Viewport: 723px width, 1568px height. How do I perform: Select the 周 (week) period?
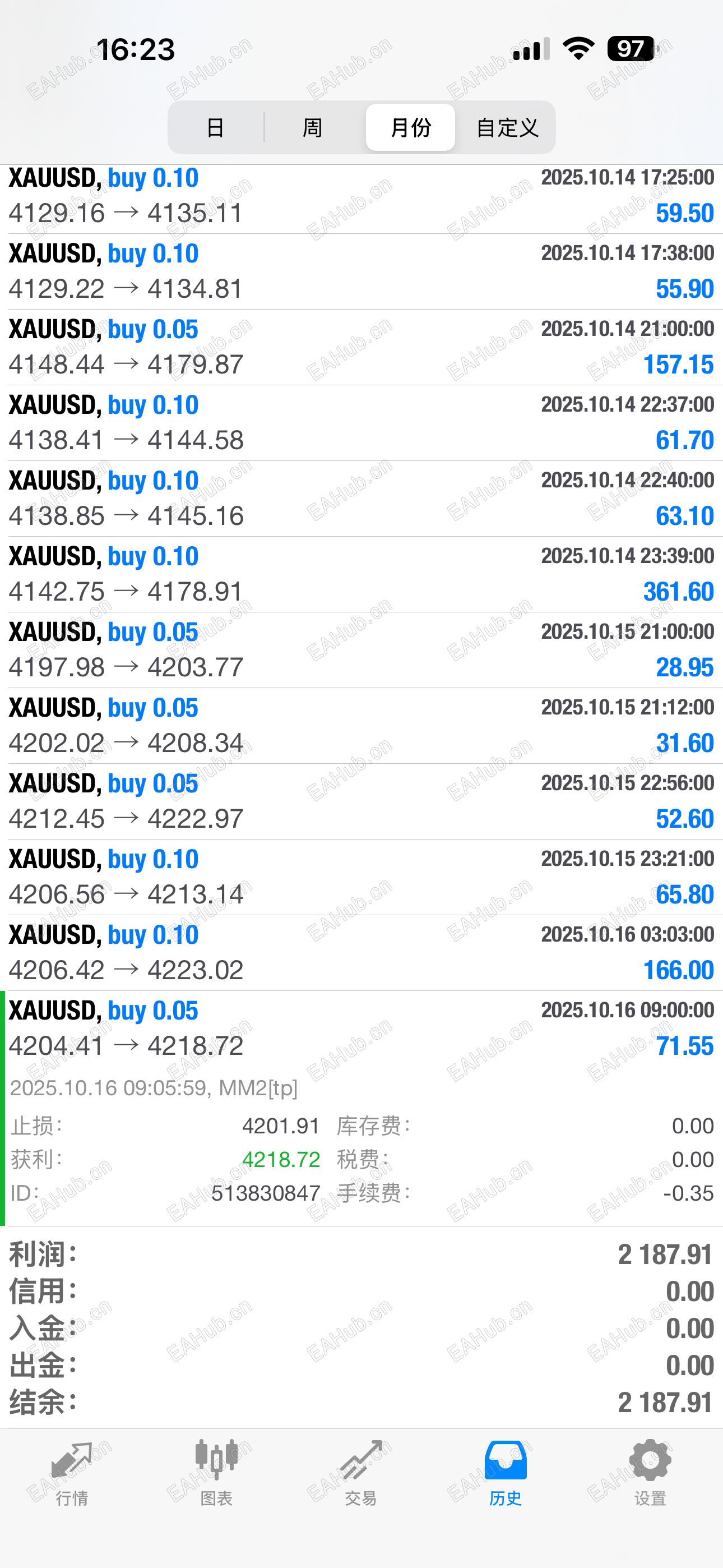[x=312, y=127]
